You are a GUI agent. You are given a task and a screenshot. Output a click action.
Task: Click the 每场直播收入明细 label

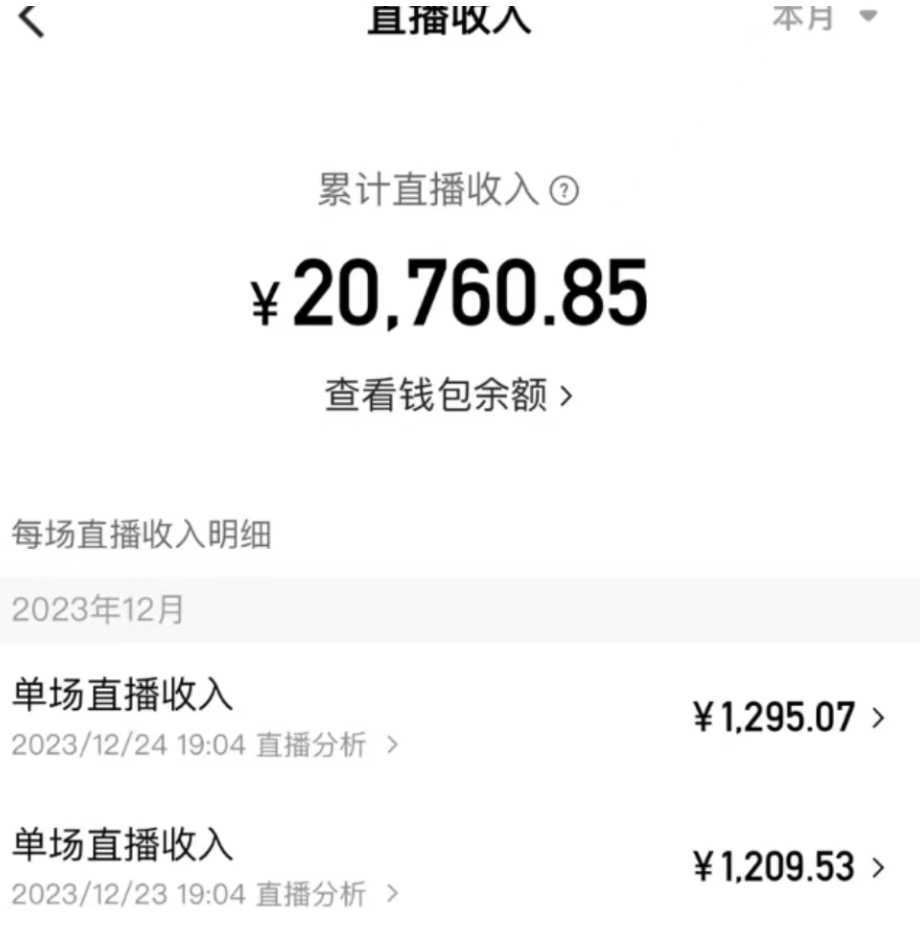[x=140, y=536]
